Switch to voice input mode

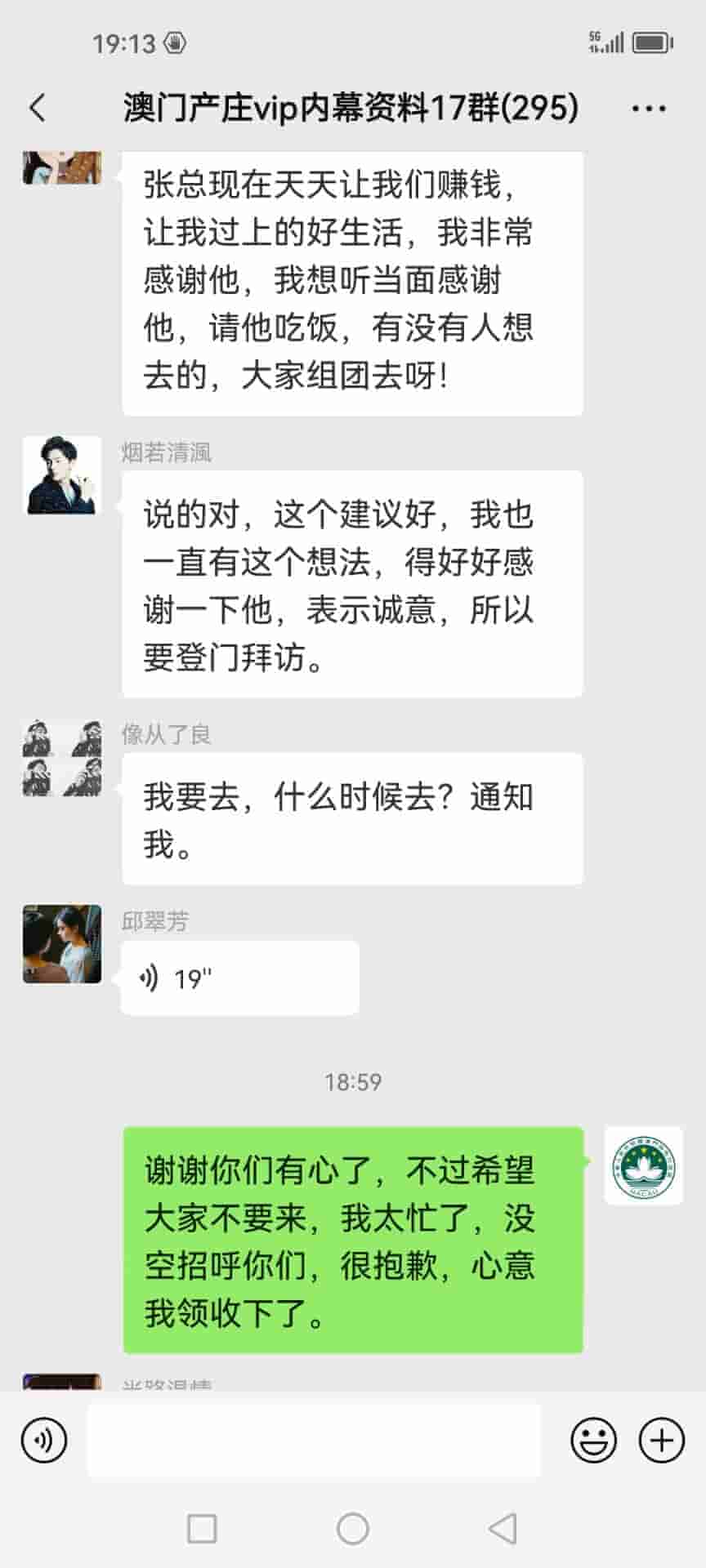44,1440
